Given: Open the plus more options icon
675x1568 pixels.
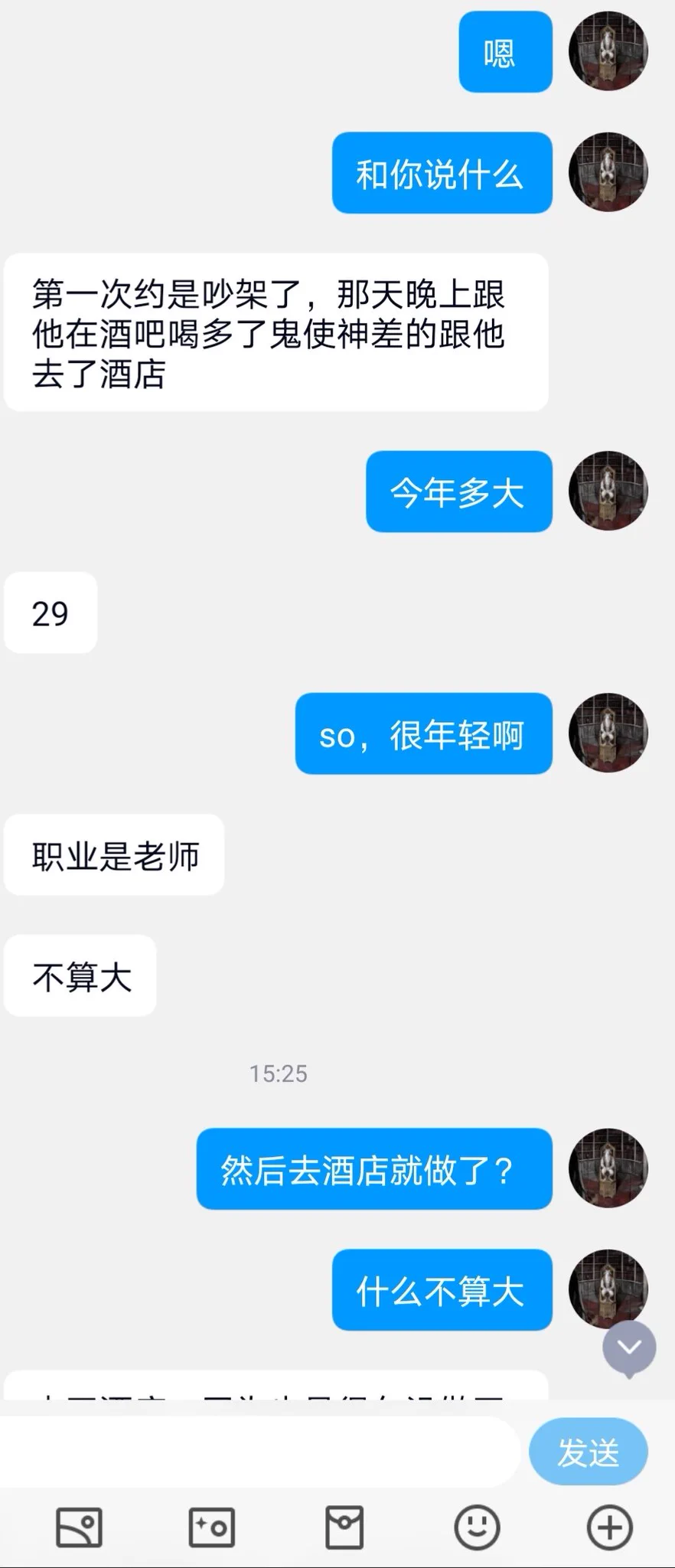Looking at the screenshot, I should point(609,1528).
